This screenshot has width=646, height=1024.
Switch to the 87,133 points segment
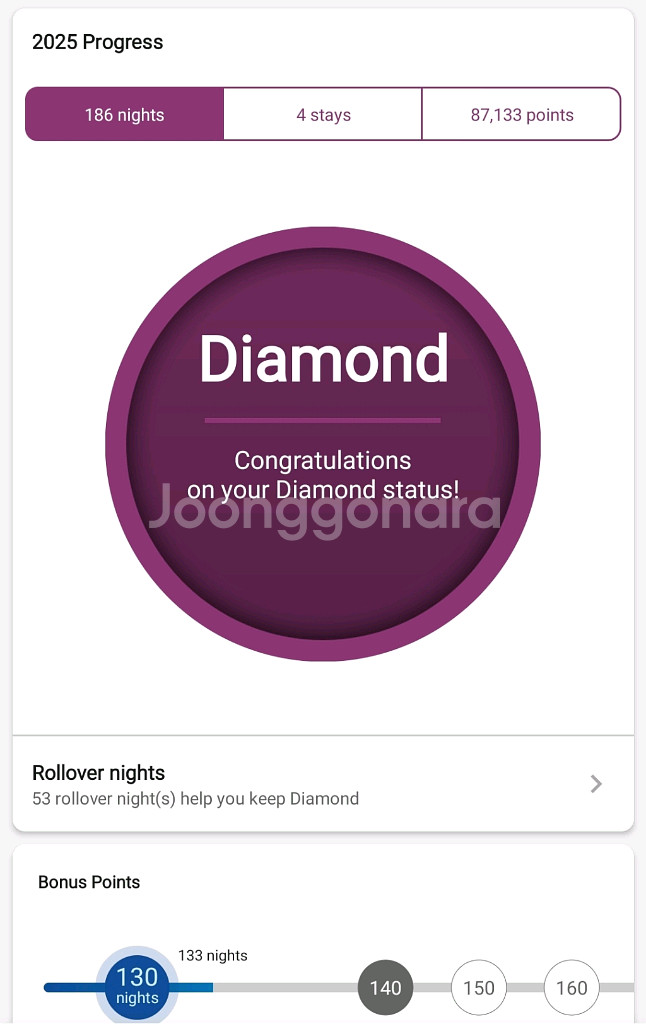pyautogui.click(x=521, y=114)
